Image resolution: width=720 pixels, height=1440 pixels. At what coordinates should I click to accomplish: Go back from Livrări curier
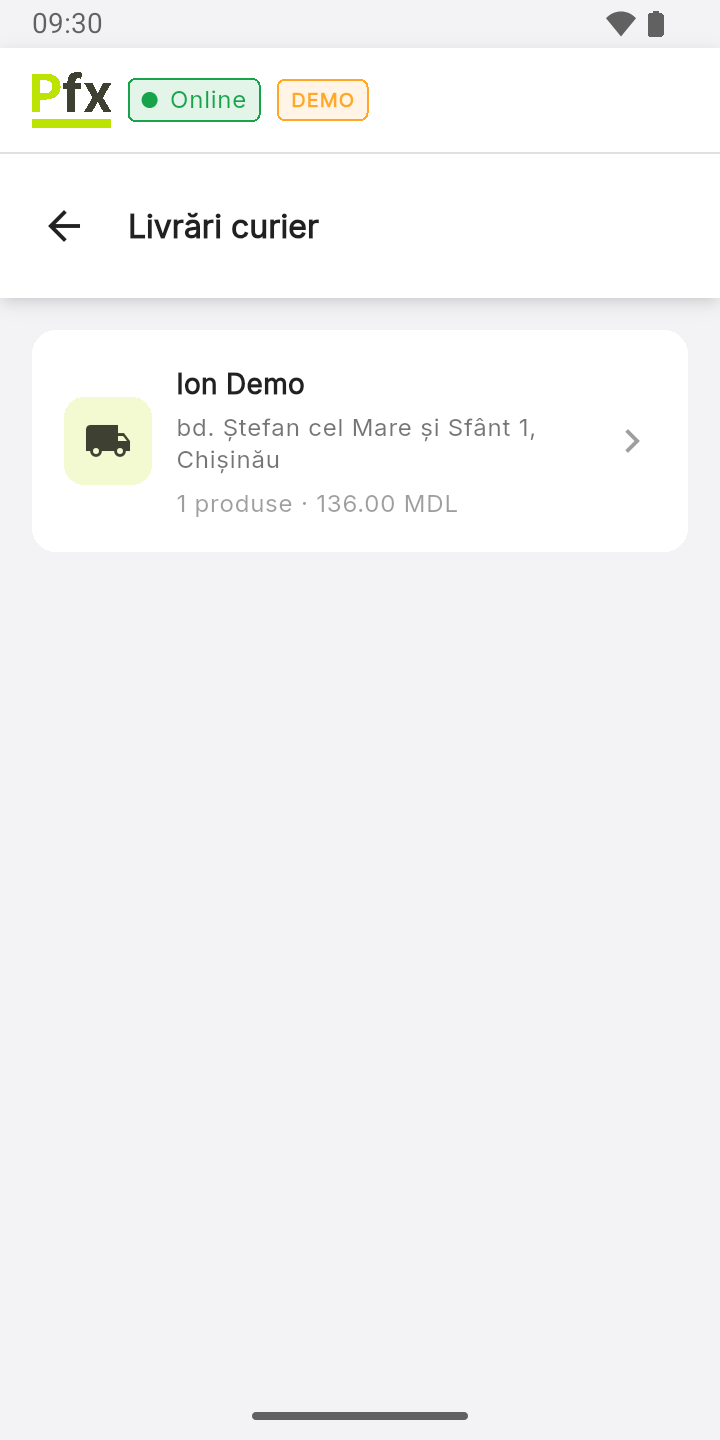tap(64, 226)
